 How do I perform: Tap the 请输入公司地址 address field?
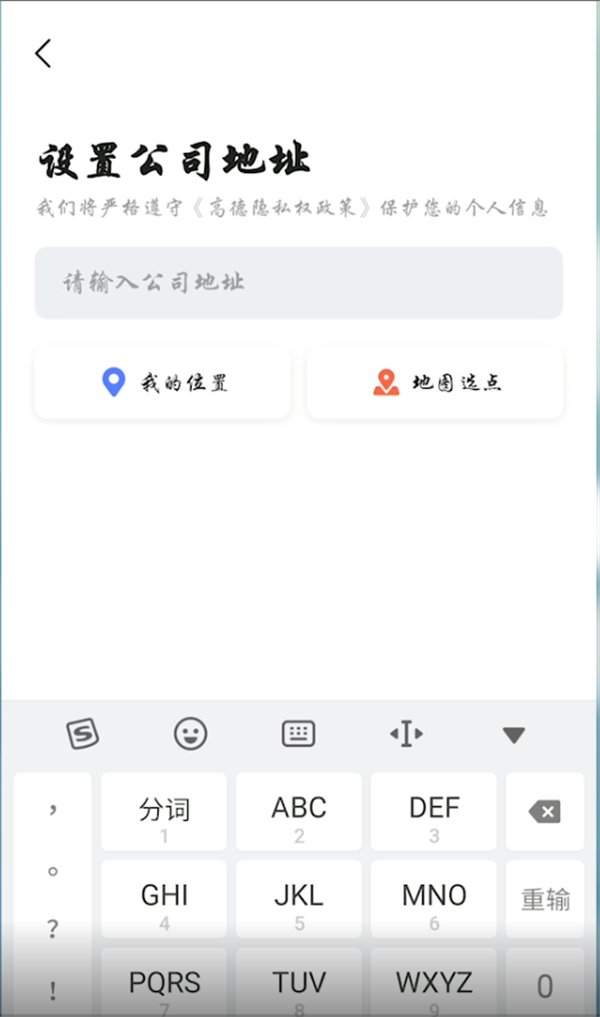(298, 283)
